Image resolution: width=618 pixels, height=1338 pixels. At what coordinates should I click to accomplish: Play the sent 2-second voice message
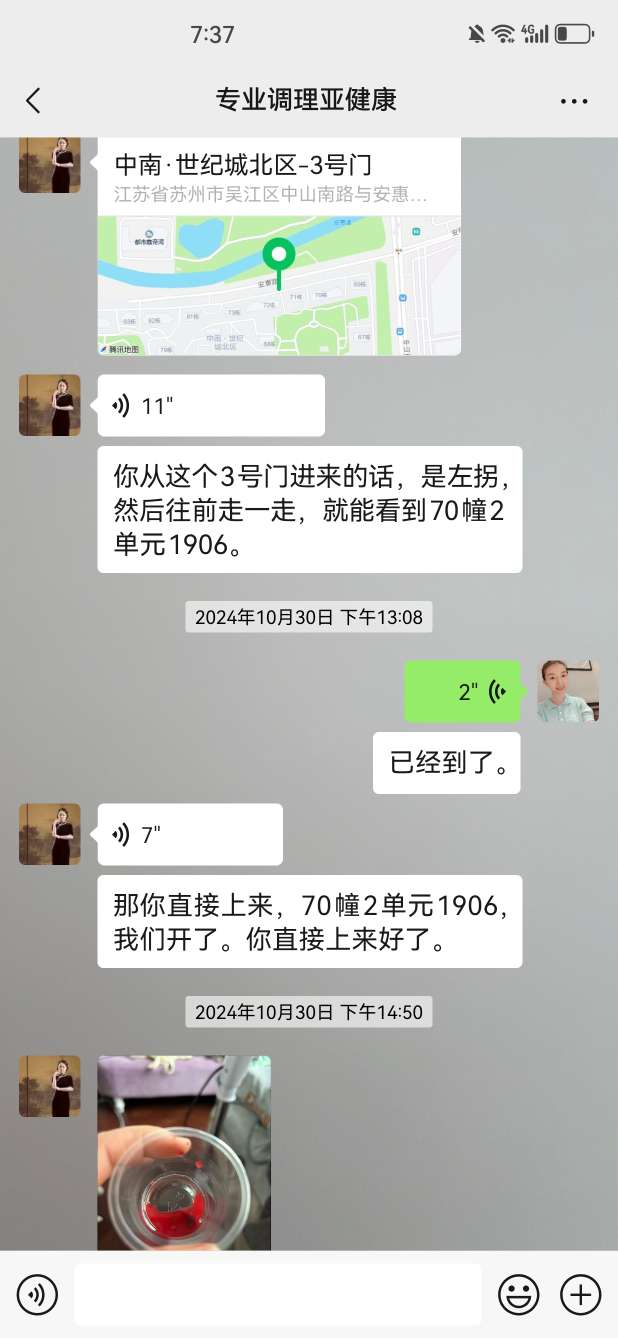(462, 692)
